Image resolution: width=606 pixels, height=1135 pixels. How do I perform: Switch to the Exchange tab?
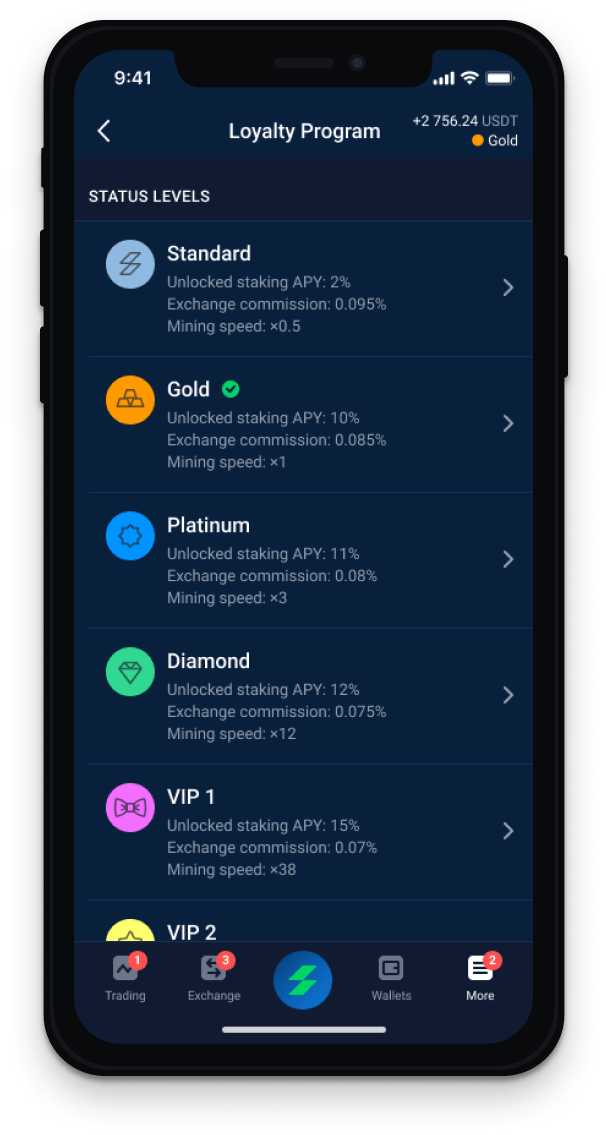coord(214,978)
